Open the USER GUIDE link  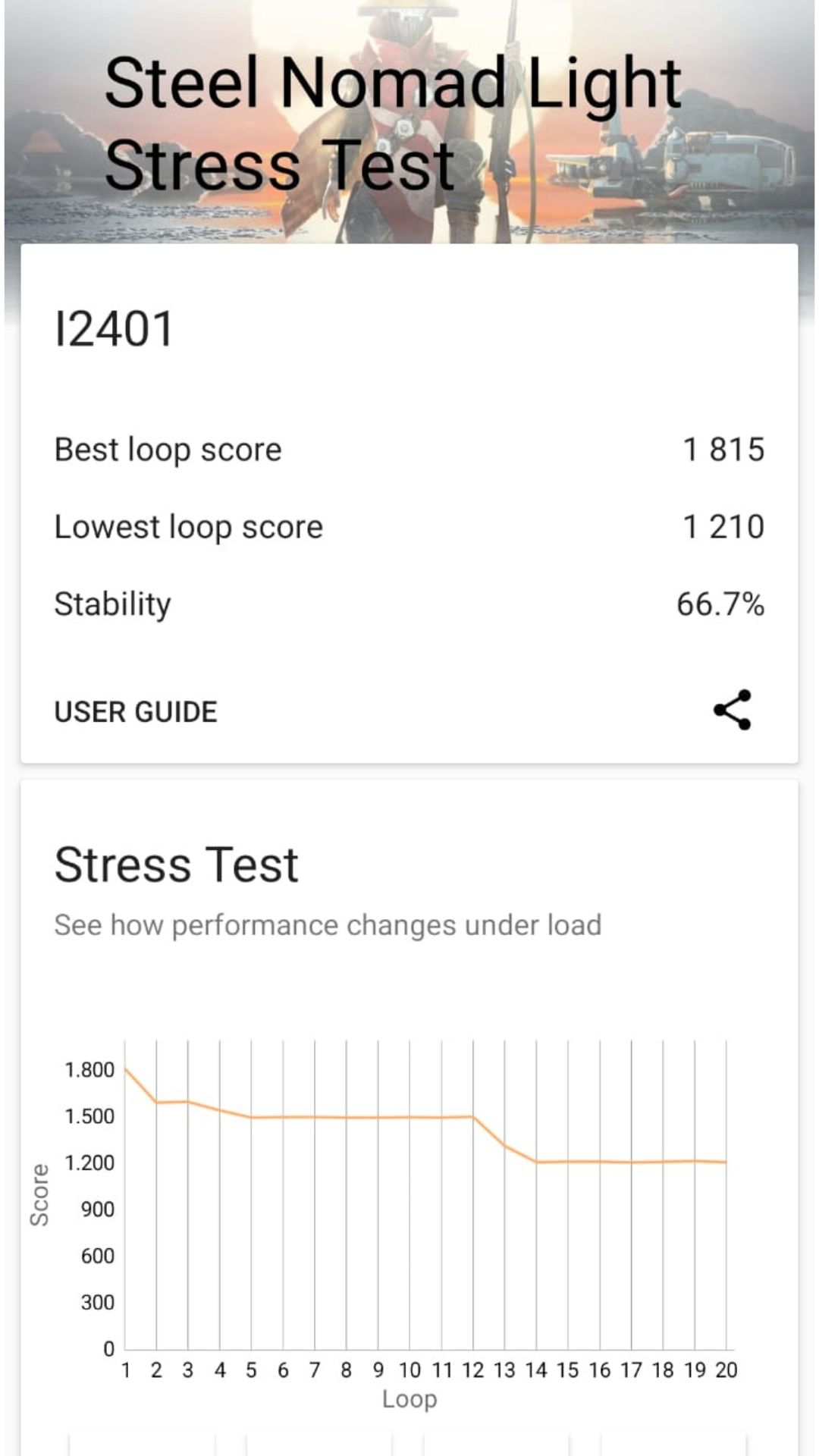pyautogui.click(x=136, y=712)
